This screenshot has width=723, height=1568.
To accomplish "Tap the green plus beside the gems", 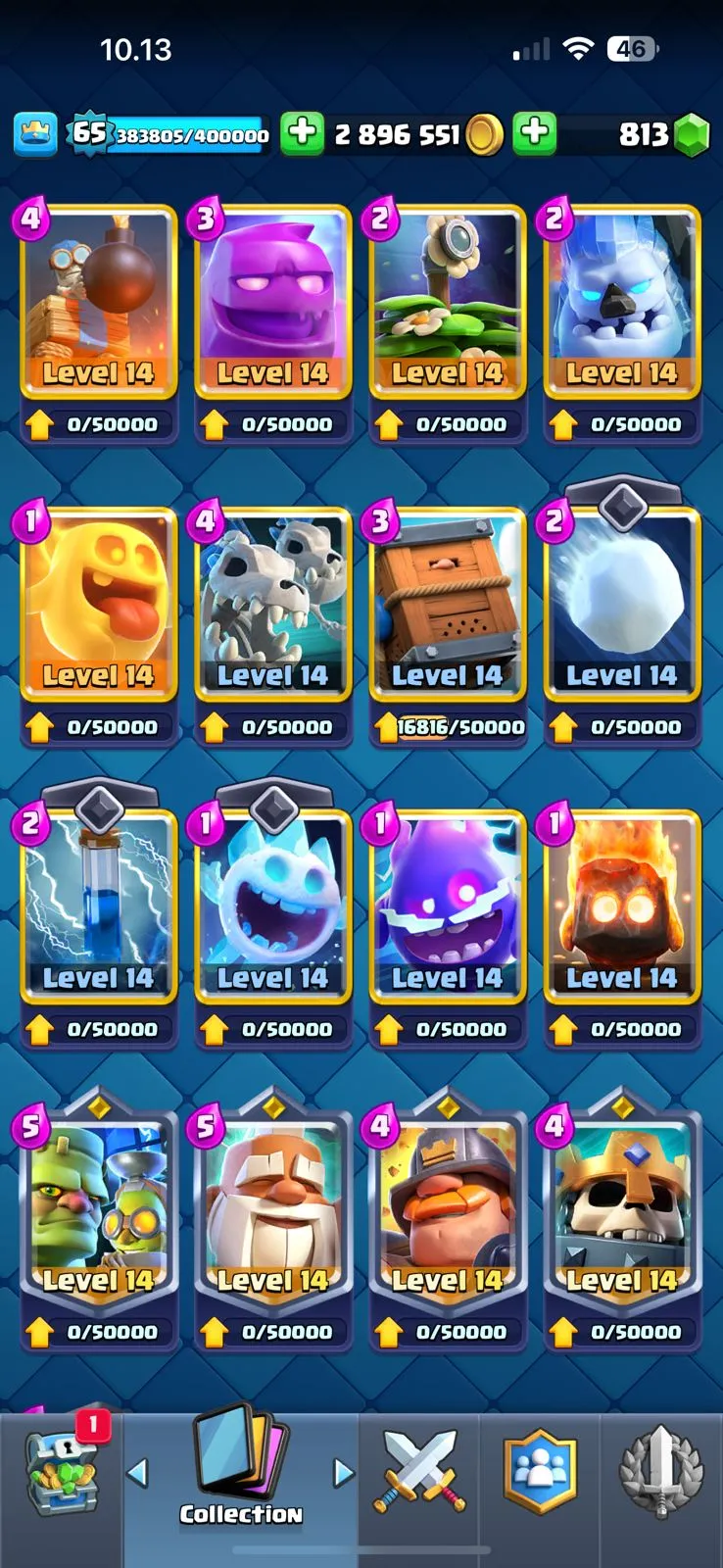I will [535, 133].
